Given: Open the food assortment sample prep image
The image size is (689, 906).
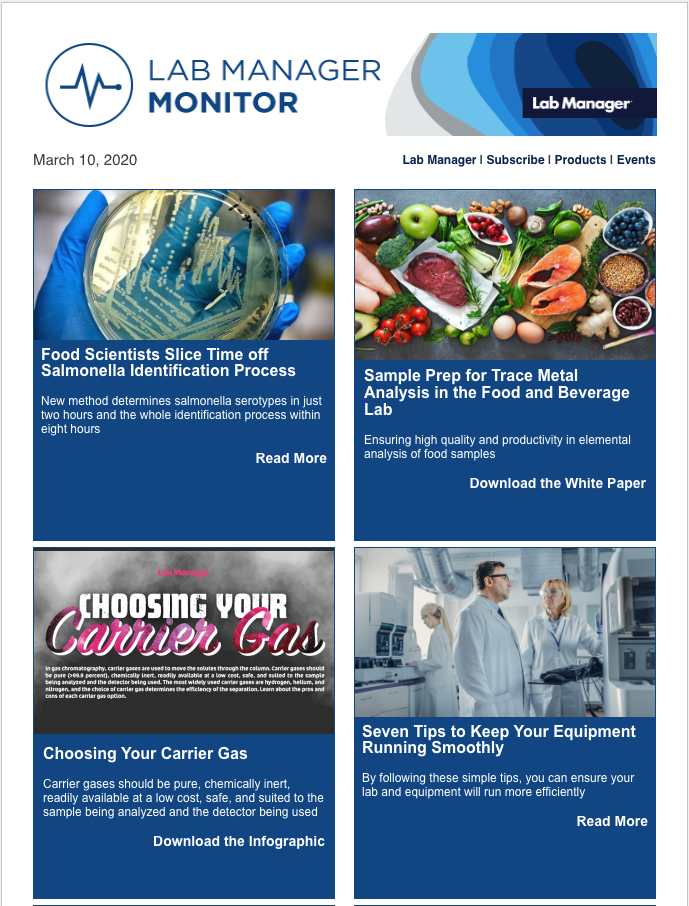Looking at the screenshot, I should (x=505, y=274).
